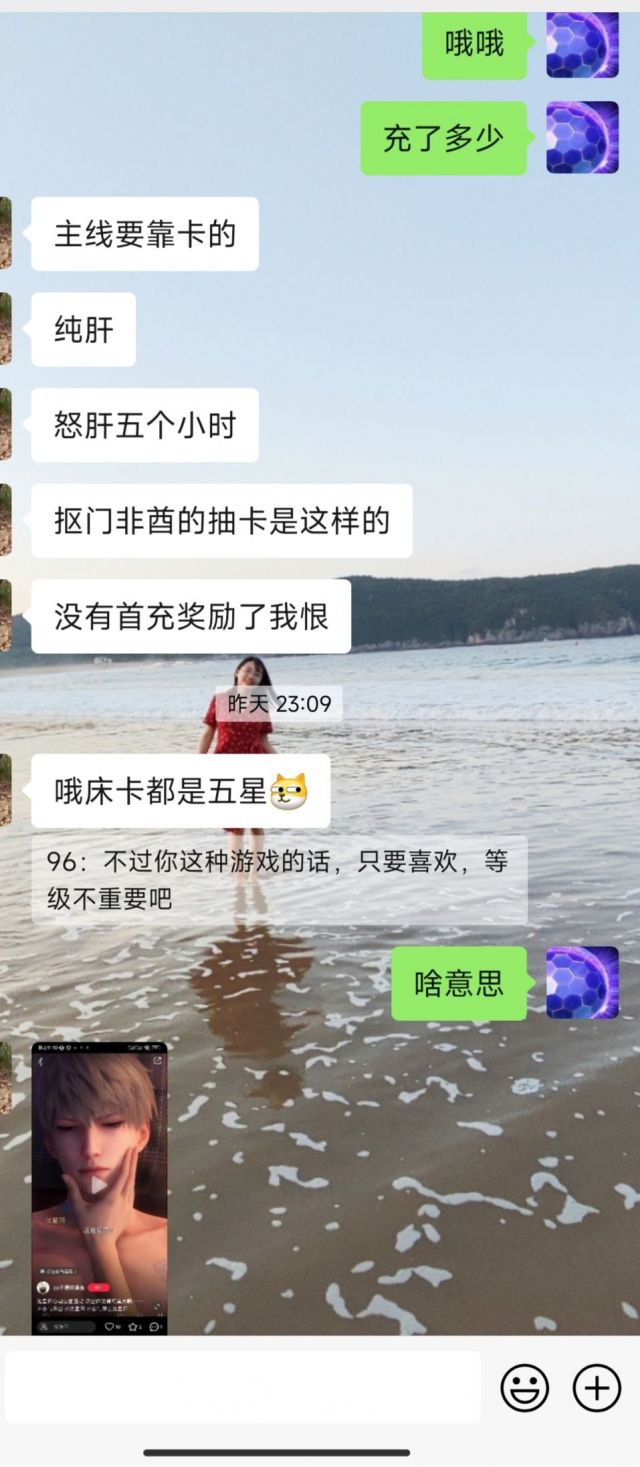The width and height of the screenshot is (640, 1467).
Task: Open the quoted 96 reply message
Action: point(279,880)
